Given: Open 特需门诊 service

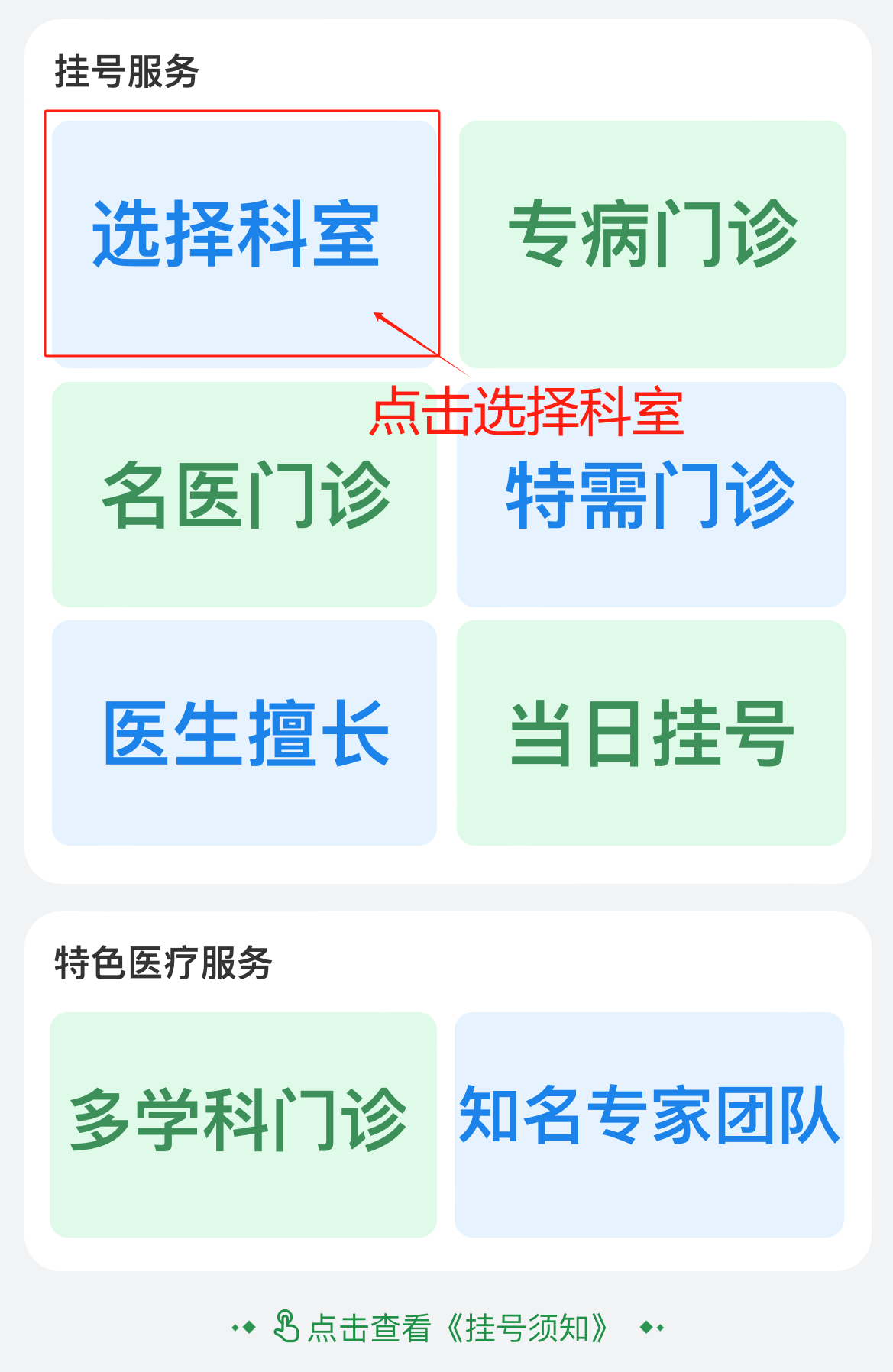Looking at the screenshot, I should point(651,497).
